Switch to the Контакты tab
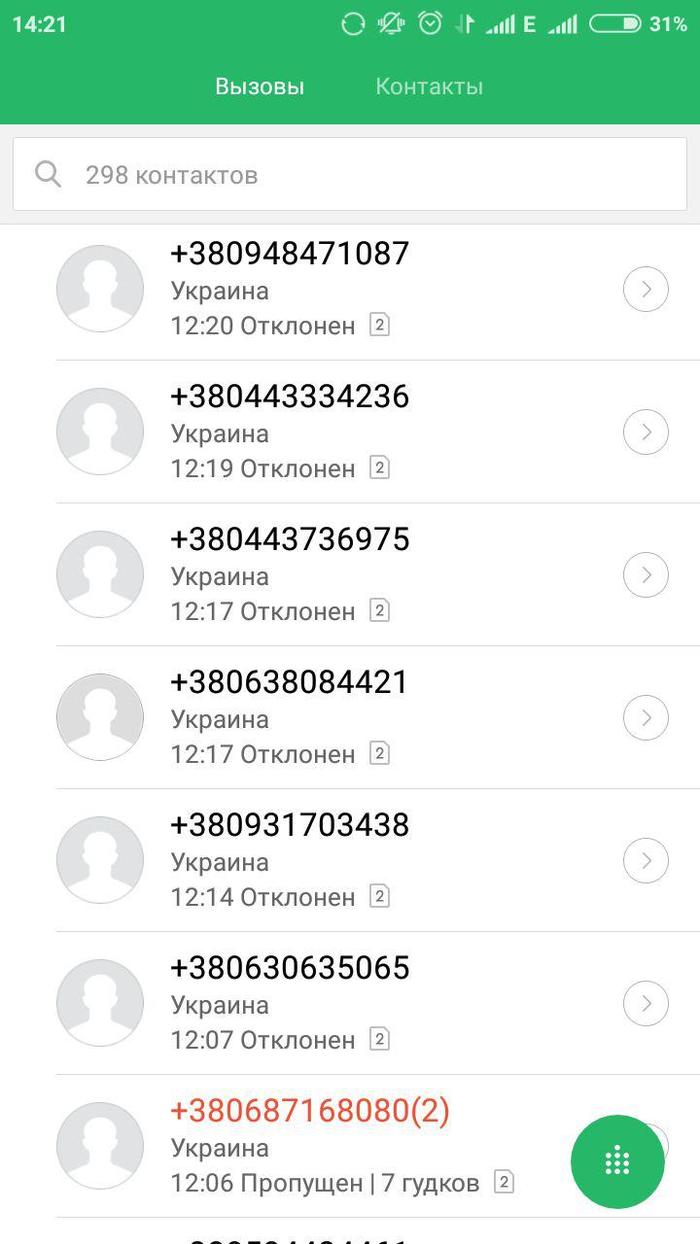The width and height of the screenshot is (700, 1244). pyautogui.click(x=429, y=87)
